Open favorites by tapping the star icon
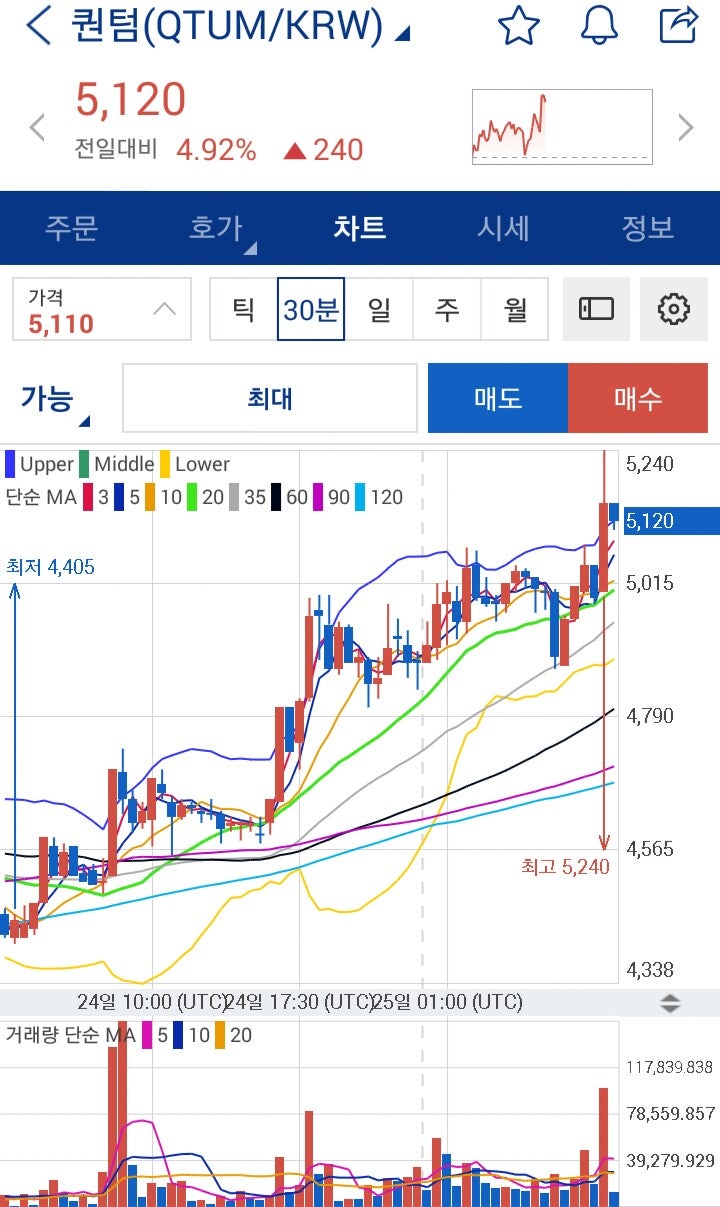Image resolution: width=720 pixels, height=1207 pixels. (x=518, y=28)
